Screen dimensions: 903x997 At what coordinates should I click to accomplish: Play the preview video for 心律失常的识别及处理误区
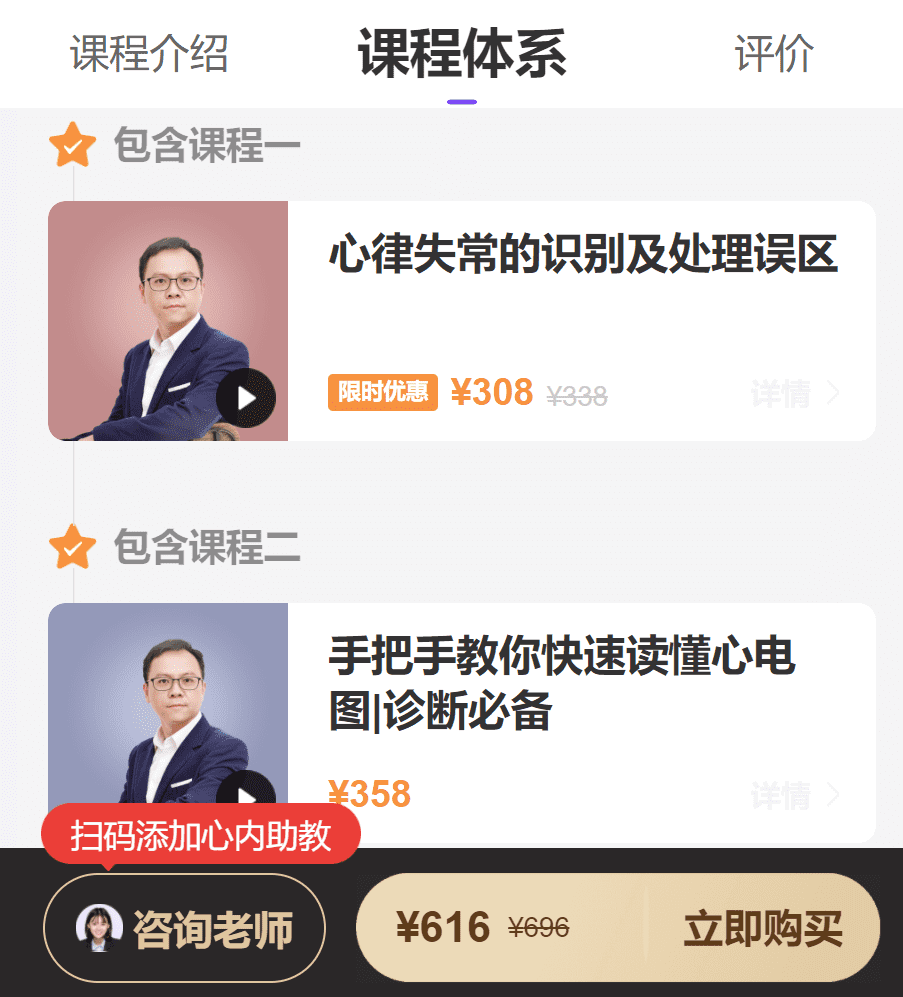(245, 398)
